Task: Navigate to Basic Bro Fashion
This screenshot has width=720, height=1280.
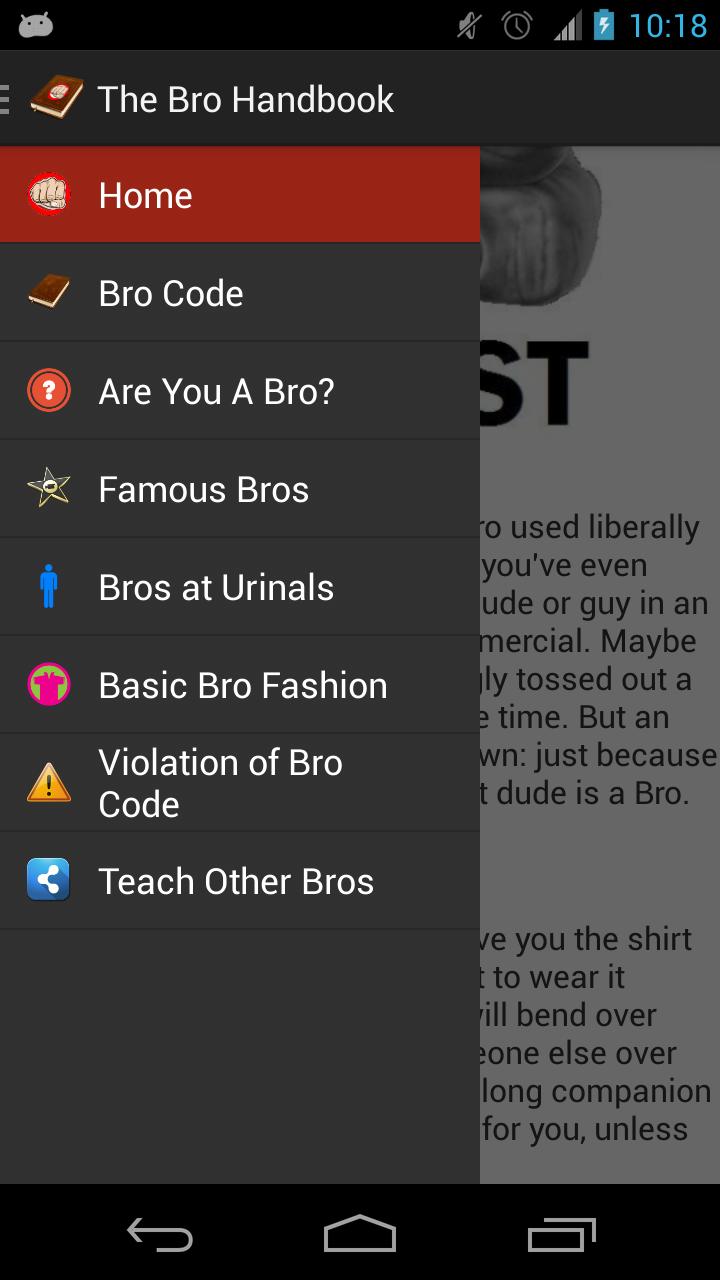Action: (x=240, y=684)
